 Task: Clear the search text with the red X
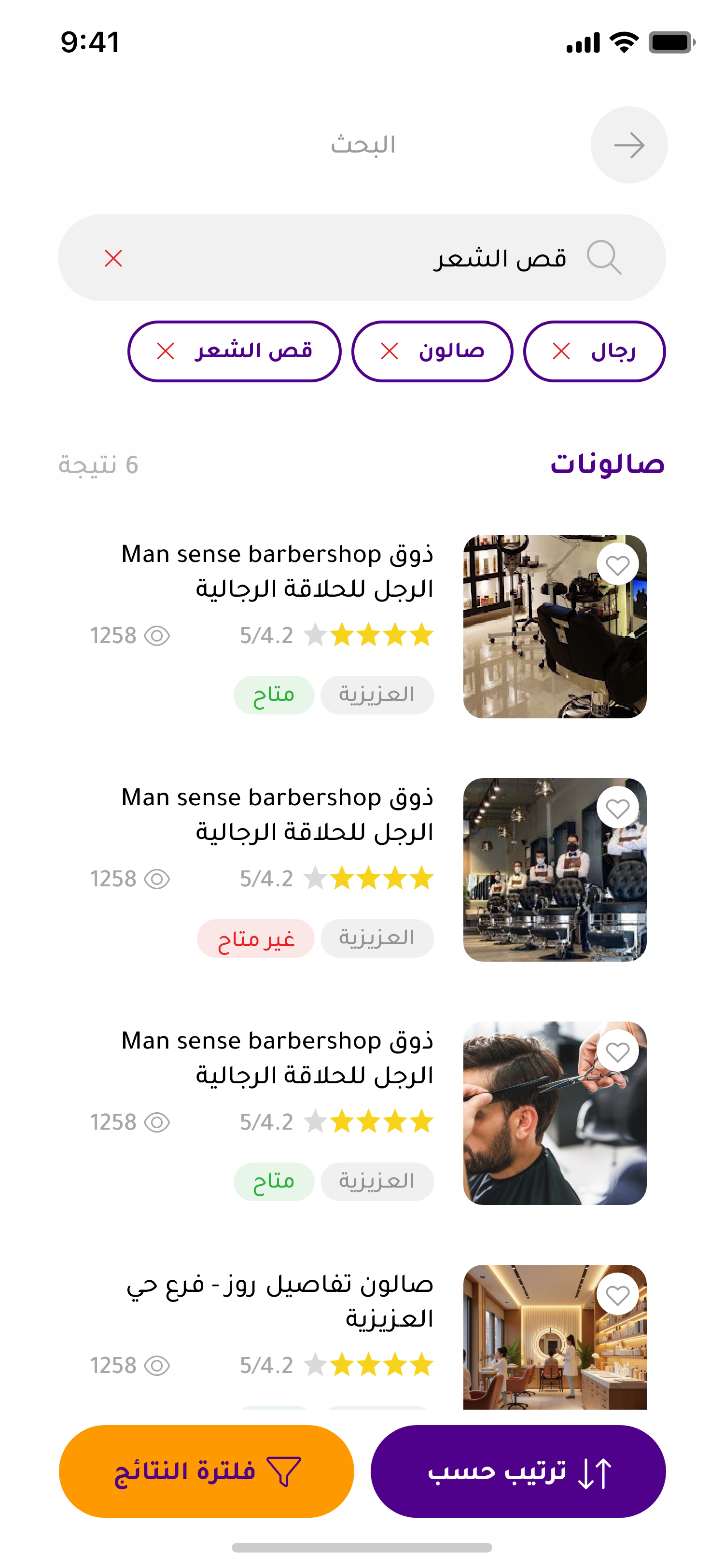(113, 258)
